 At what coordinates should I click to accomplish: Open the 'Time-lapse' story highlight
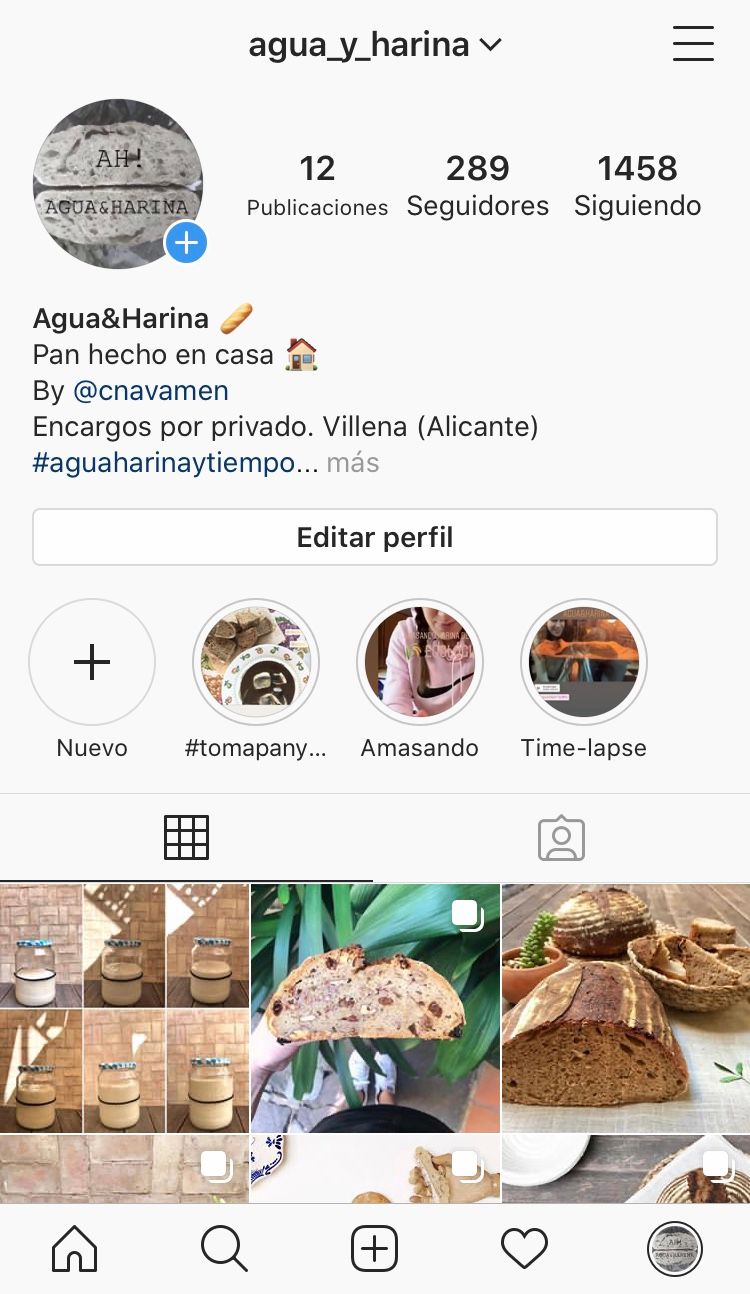point(583,661)
